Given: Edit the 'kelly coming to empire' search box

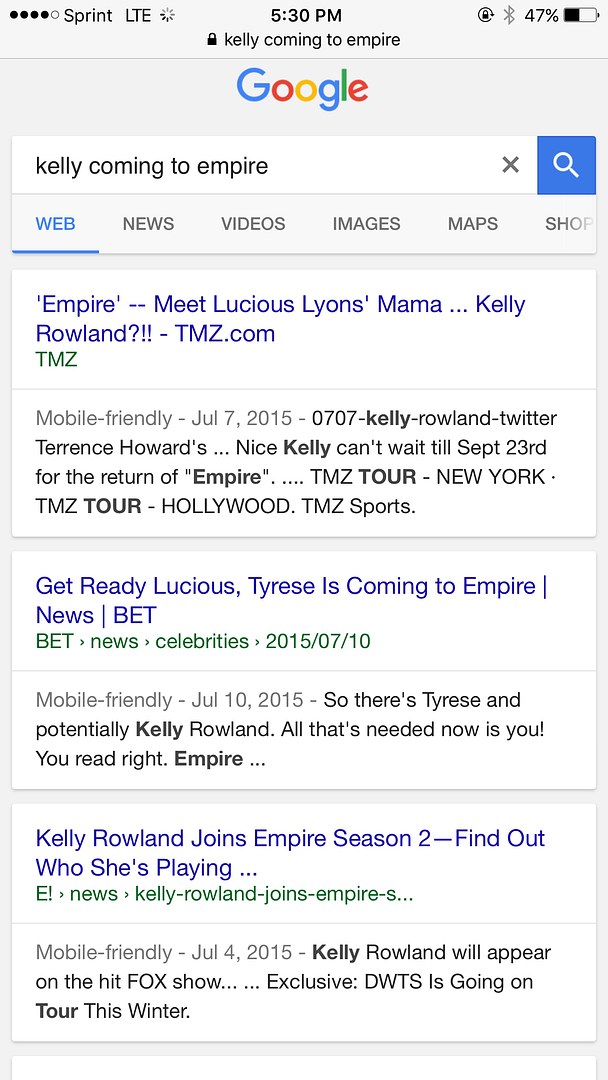Looking at the screenshot, I should (250, 166).
